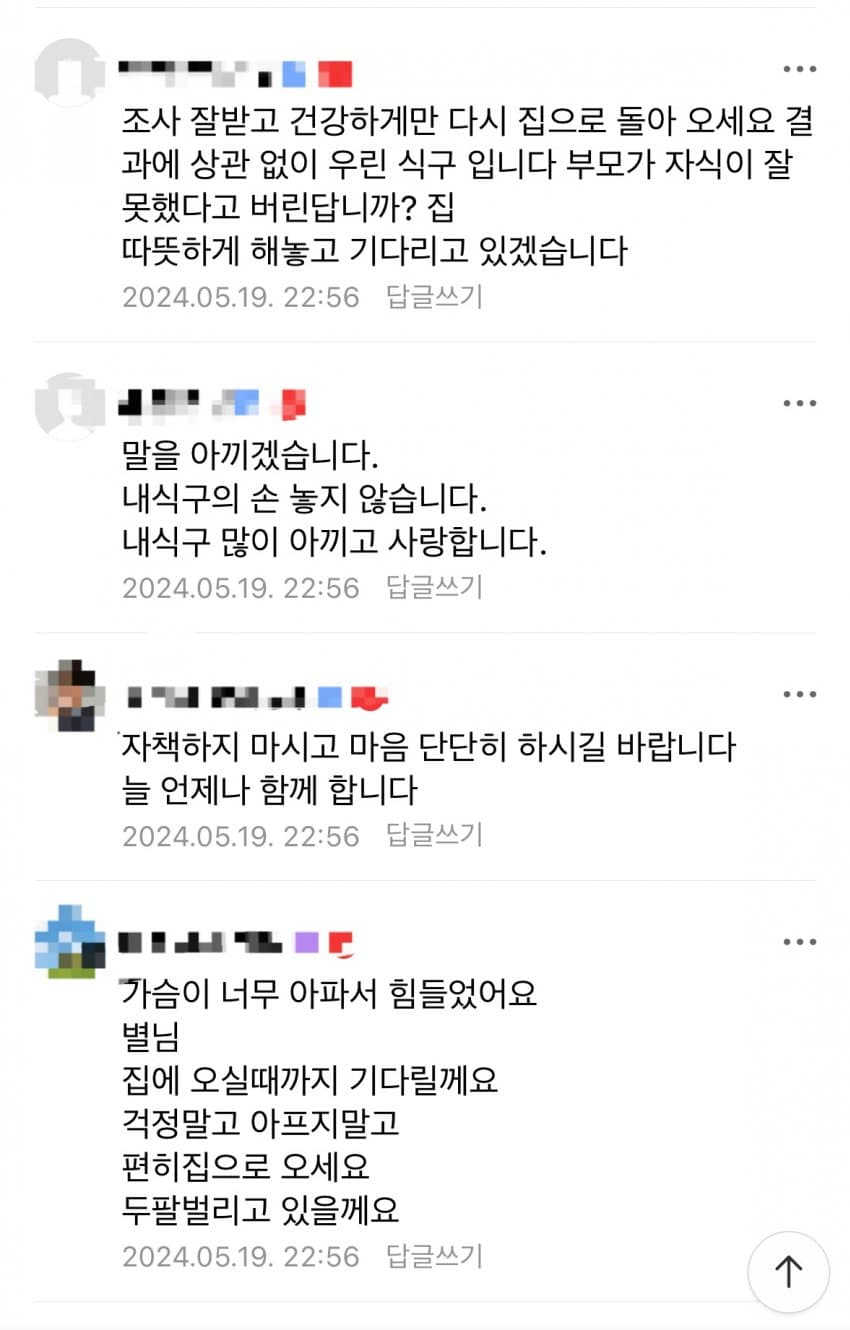This screenshot has width=850, height=1330.
Task: Jump to top with the up-arrow button
Action: 789,1272
